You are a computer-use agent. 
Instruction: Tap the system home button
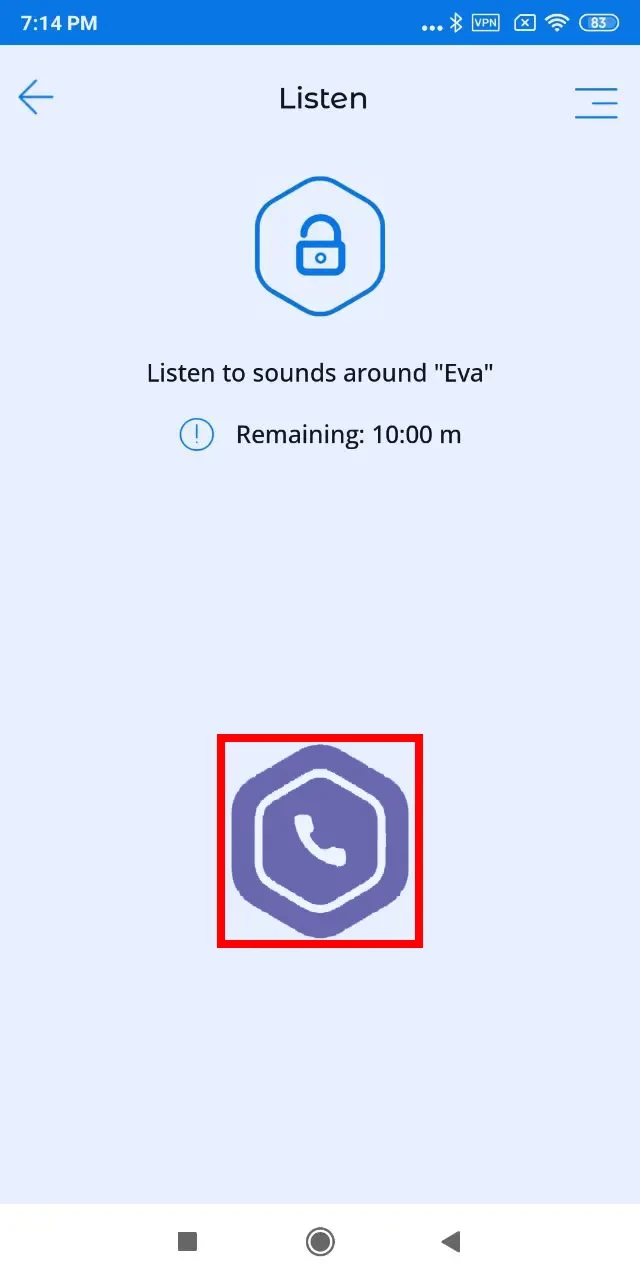pos(320,1241)
